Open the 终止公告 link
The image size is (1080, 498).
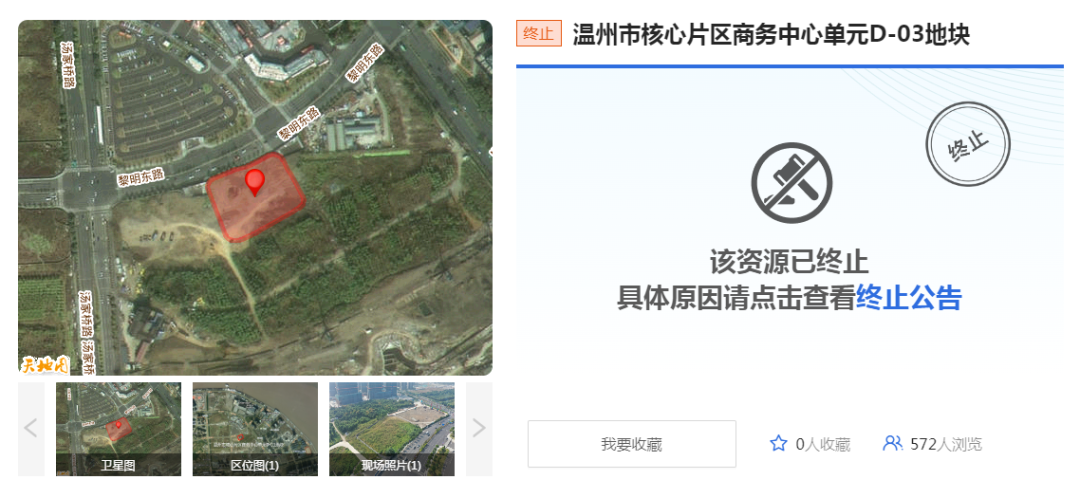click(908, 298)
